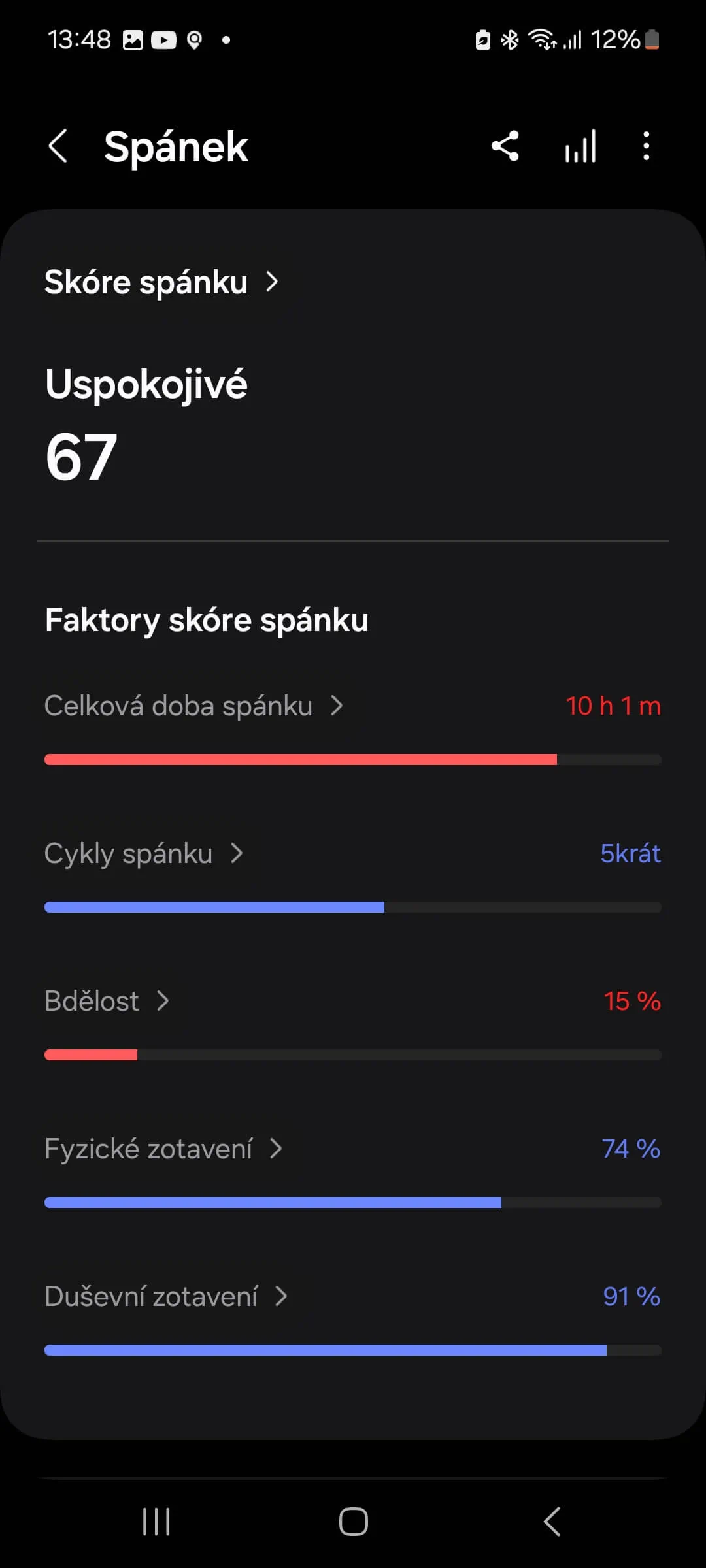Tap the system home button

(x=353, y=1522)
